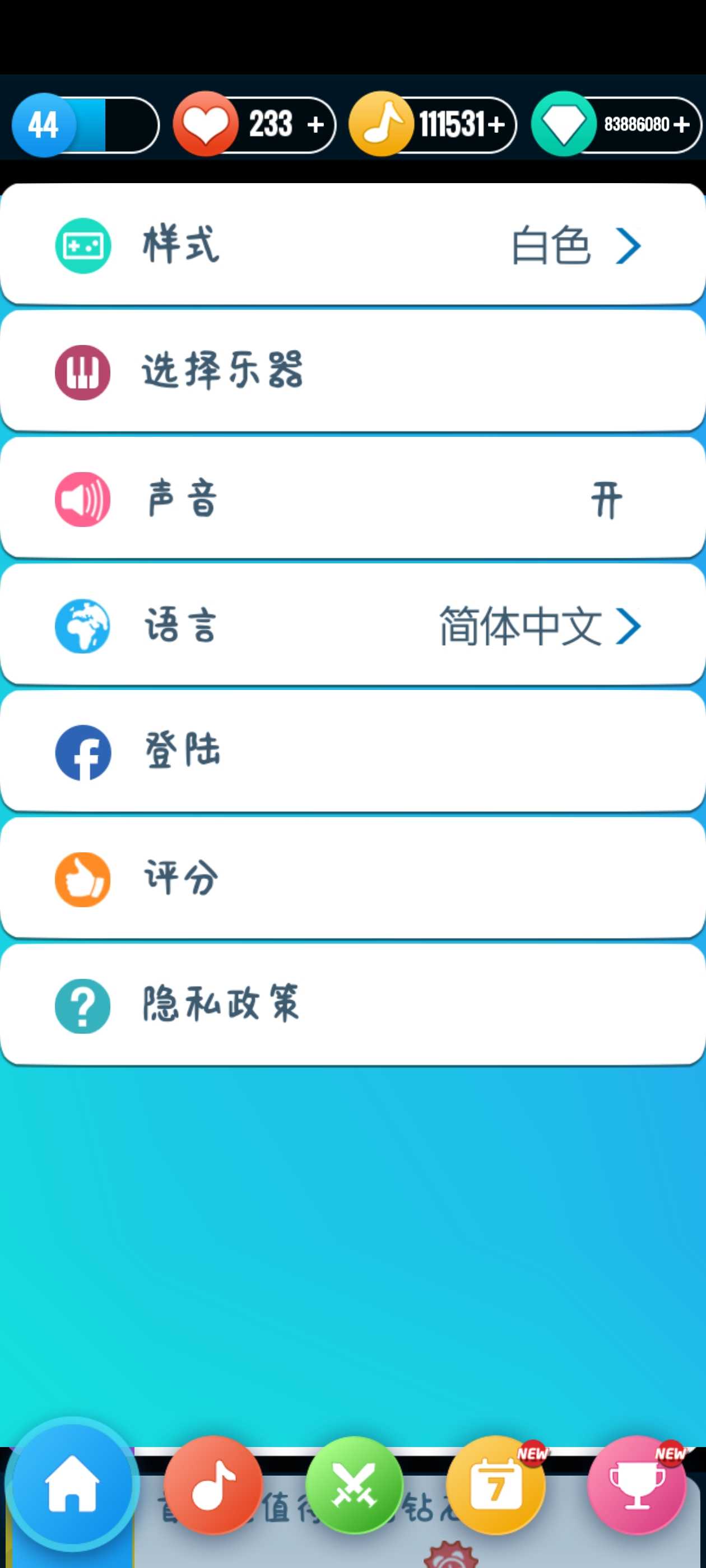Add more music note coins

(496, 125)
